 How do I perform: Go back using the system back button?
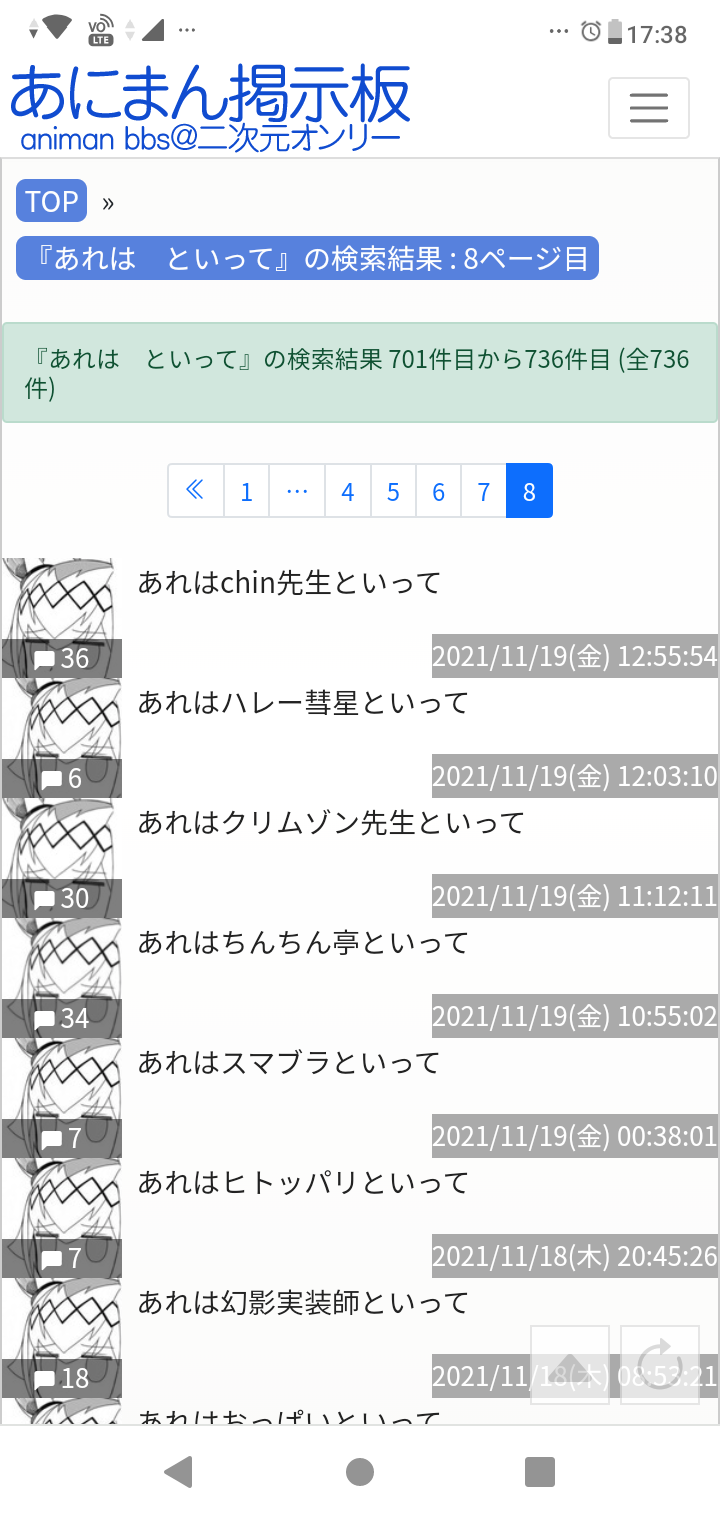[x=178, y=1472]
